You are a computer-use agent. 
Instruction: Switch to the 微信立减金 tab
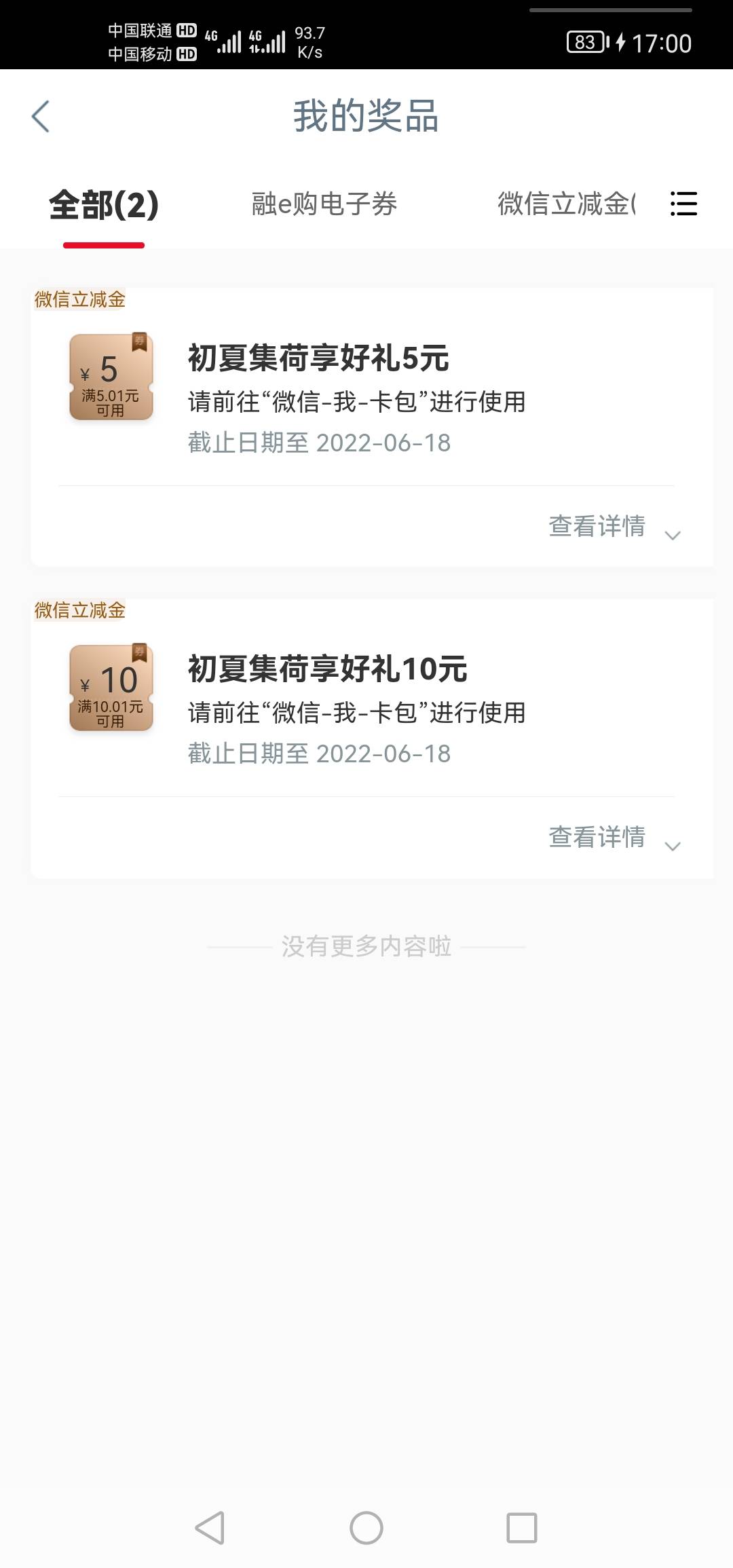[567, 204]
